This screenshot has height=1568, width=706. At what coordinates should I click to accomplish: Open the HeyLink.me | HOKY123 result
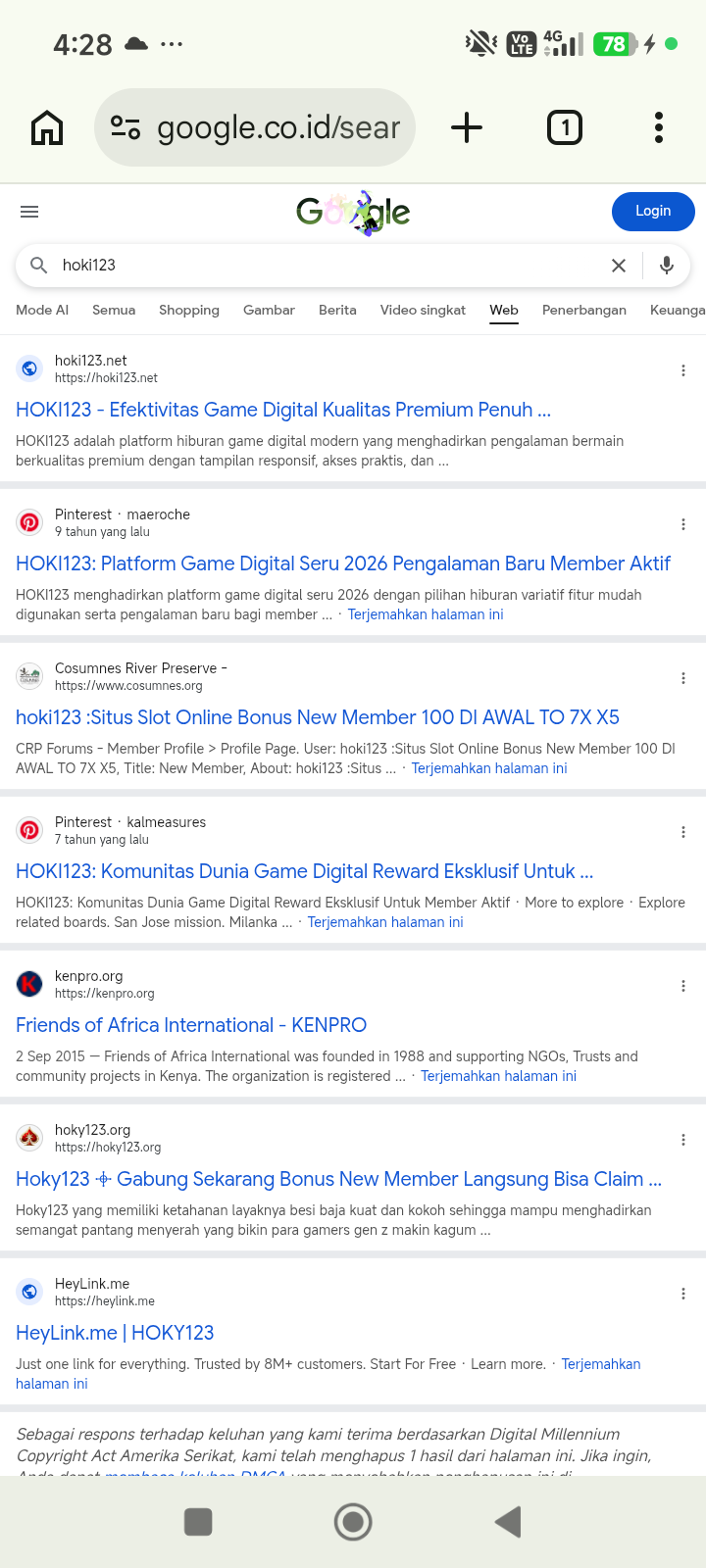pyautogui.click(x=115, y=1333)
